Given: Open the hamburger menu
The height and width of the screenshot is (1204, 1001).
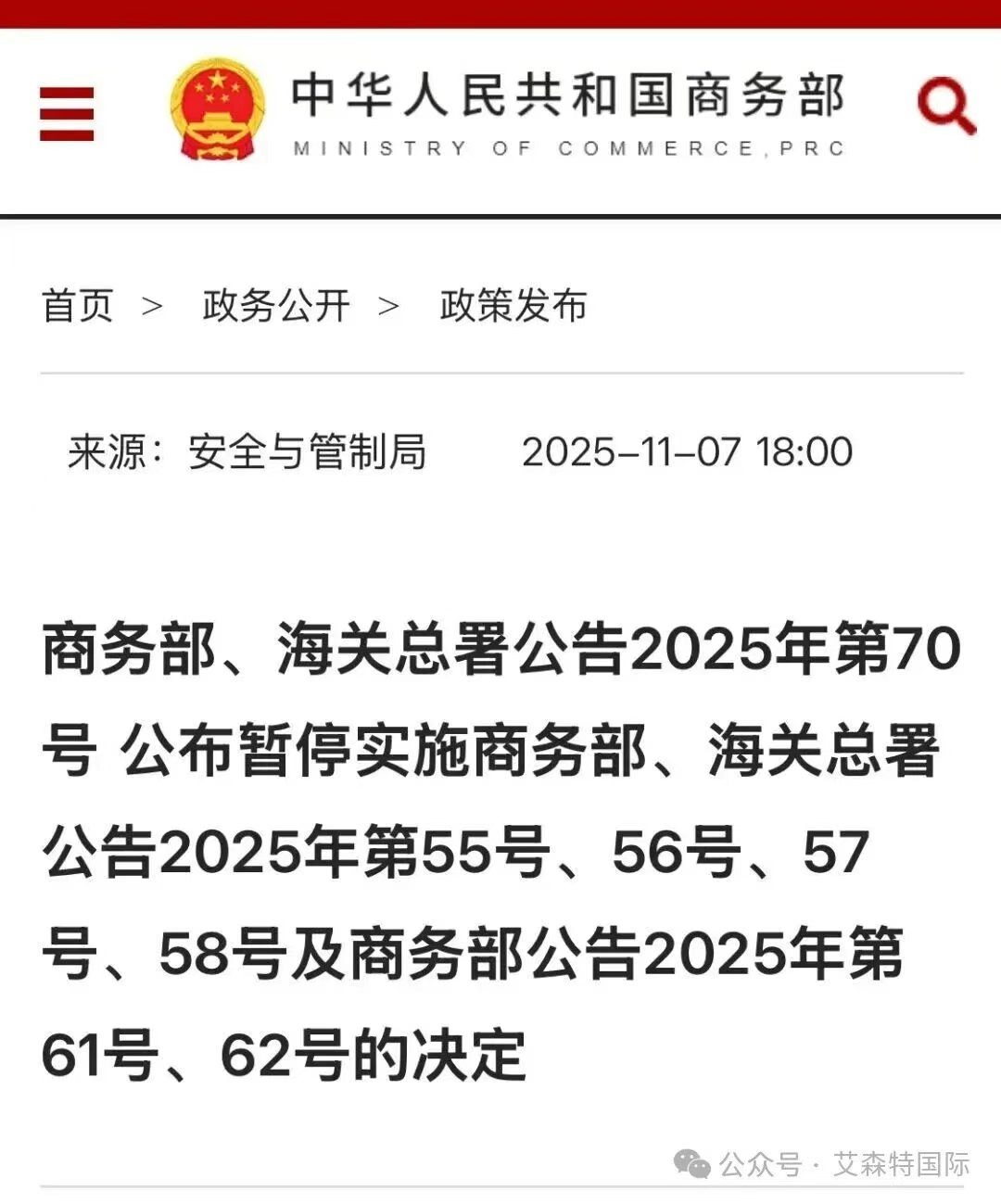Looking at the screenshot, I should pos(67,114).
